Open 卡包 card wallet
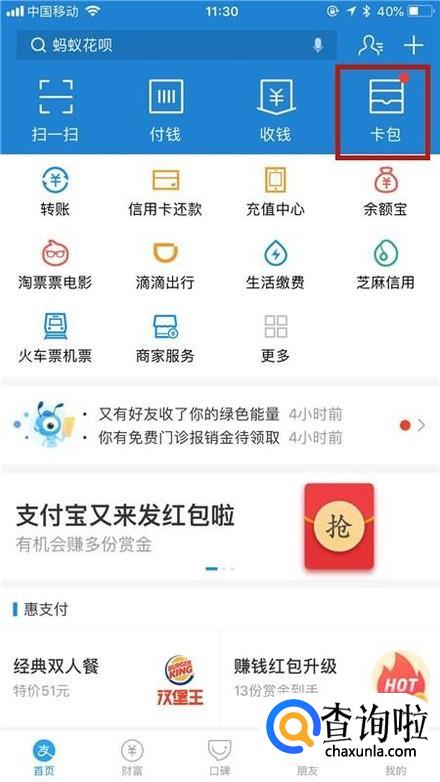This screenshot has height=782, width=440. 385,110
